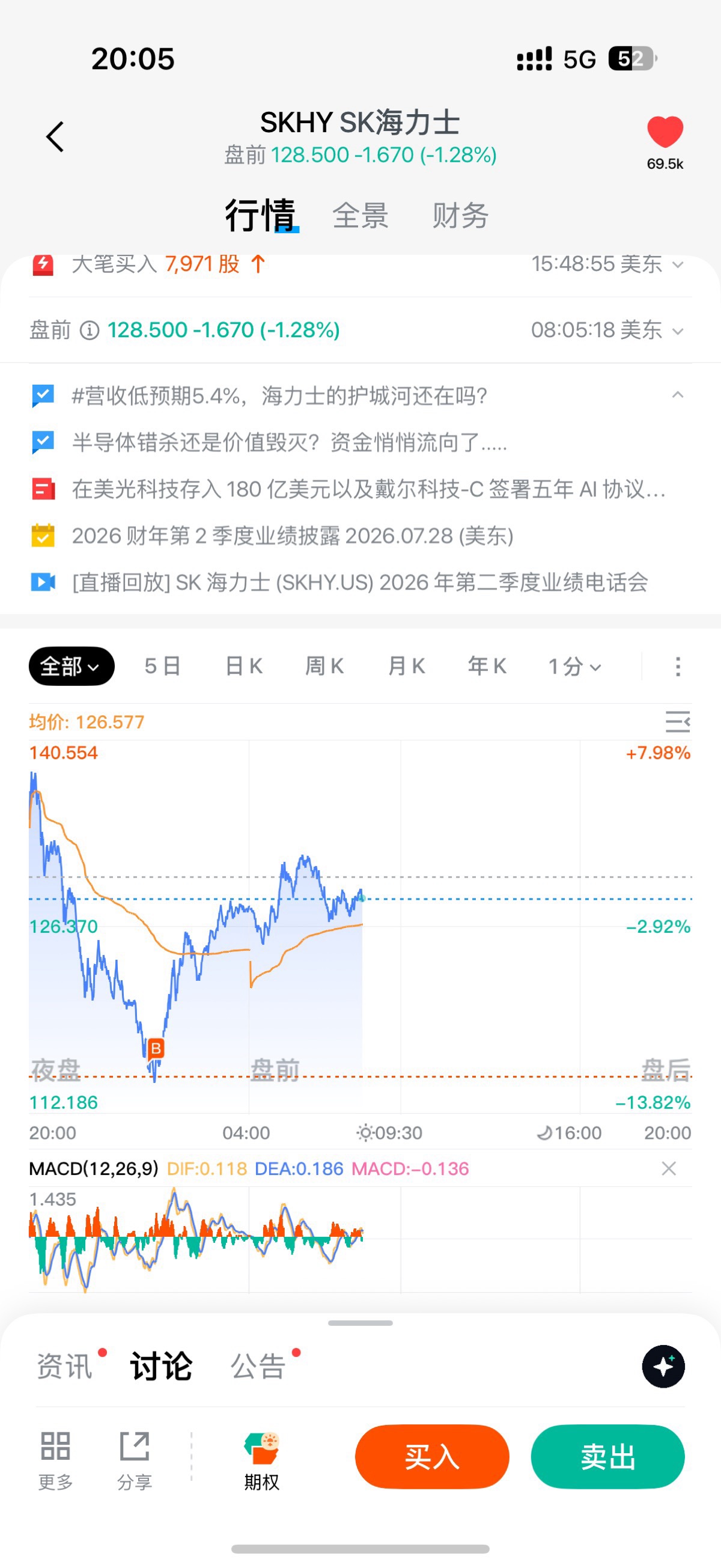Screen dimensions: 721x1568
Task: Switch to the 公告 tab
Action: tap(258, 1366)
